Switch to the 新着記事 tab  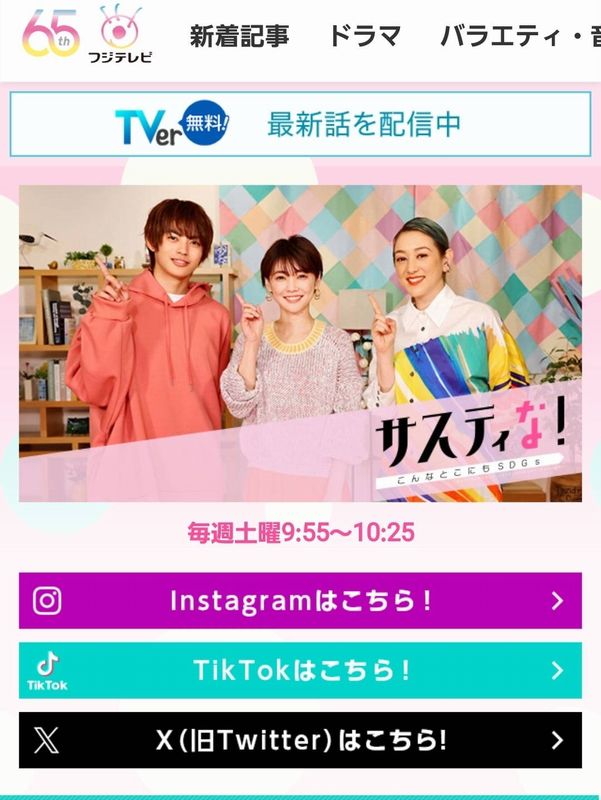click(240, 37)
